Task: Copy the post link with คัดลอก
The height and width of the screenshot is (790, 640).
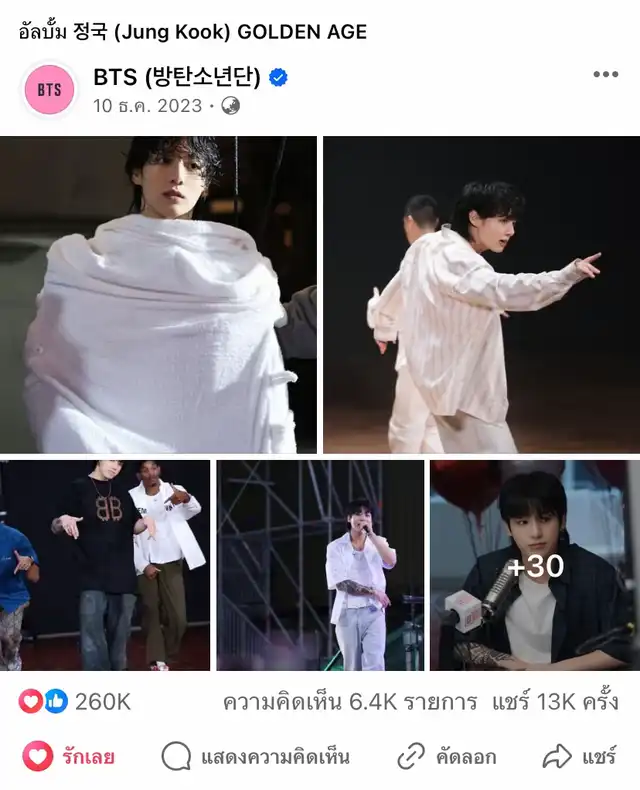Action: point(446,757)
